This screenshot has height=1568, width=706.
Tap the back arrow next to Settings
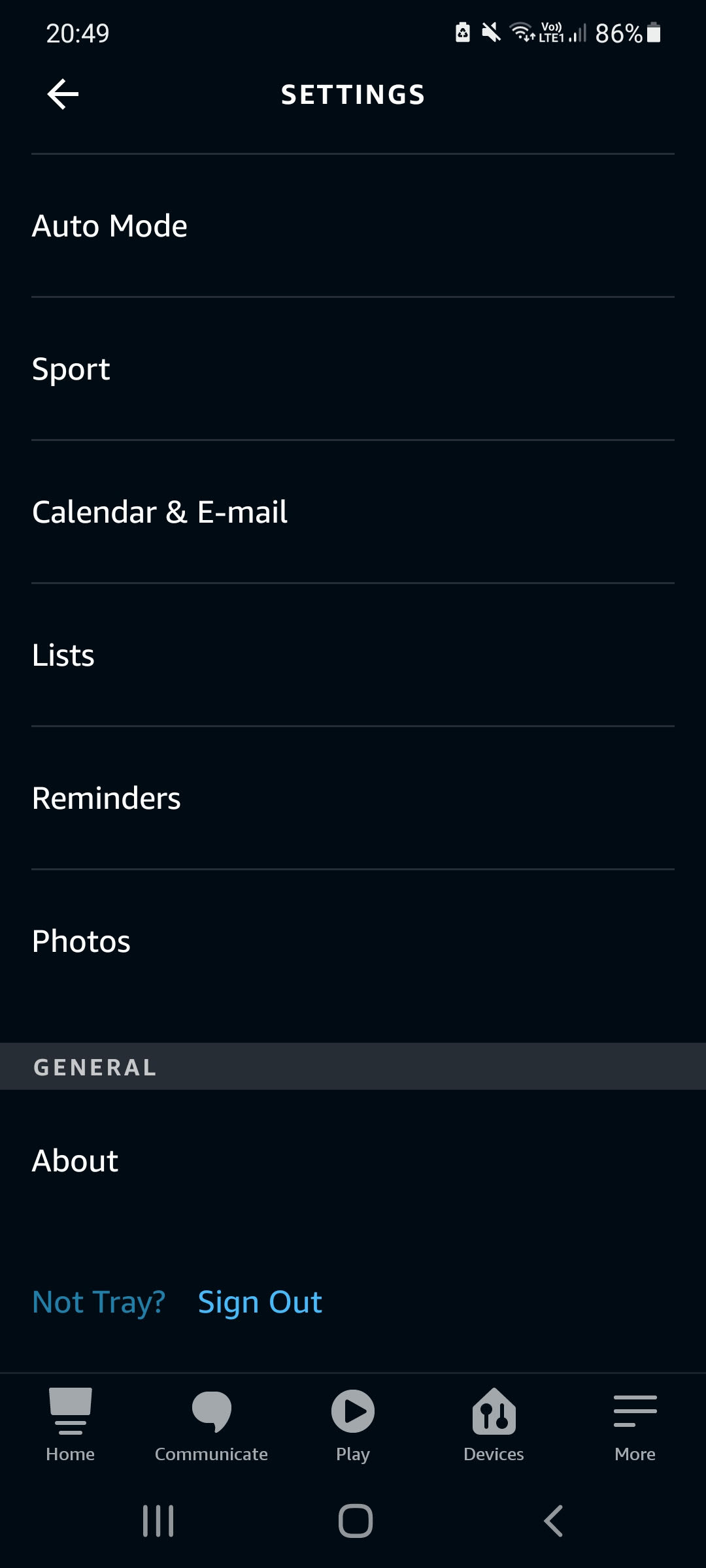(62, 93)
